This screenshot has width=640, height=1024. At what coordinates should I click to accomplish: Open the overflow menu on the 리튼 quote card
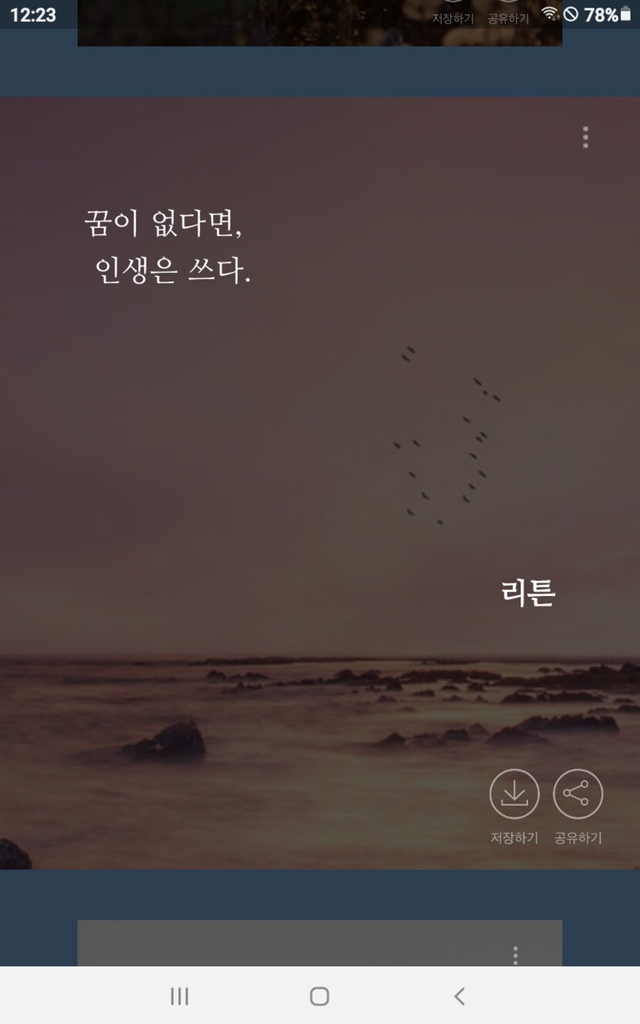click(585, 138)
